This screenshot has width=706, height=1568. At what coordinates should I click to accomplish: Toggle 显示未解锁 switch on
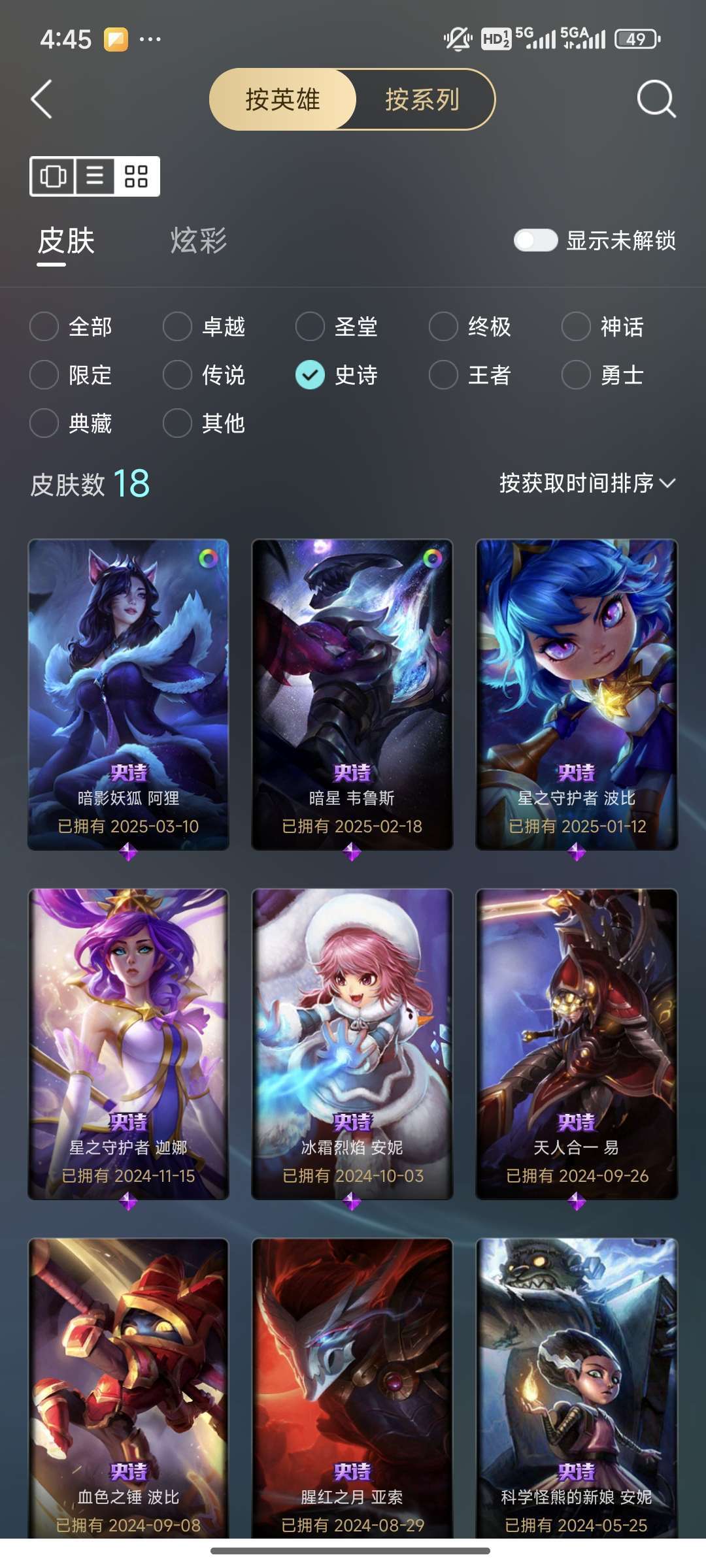pos(535,240)
